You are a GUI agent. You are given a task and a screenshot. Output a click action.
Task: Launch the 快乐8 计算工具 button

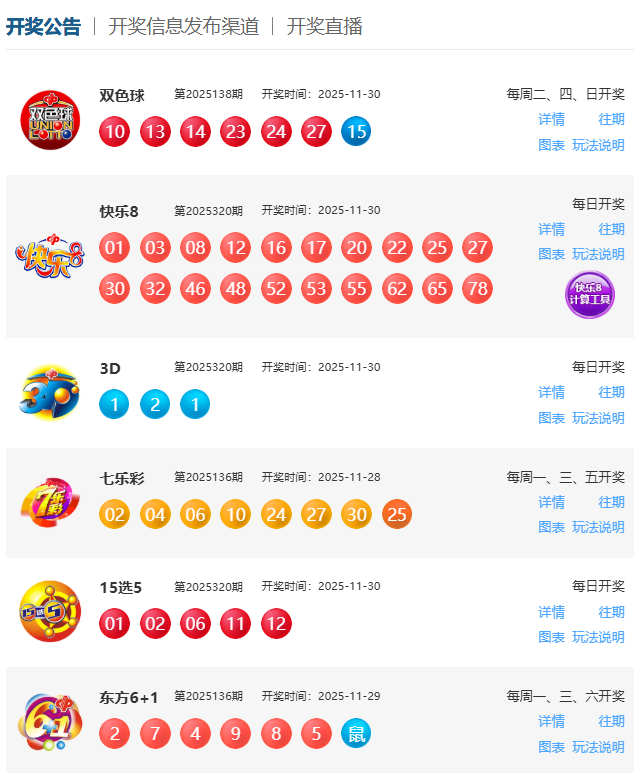(x=590, y=295)
